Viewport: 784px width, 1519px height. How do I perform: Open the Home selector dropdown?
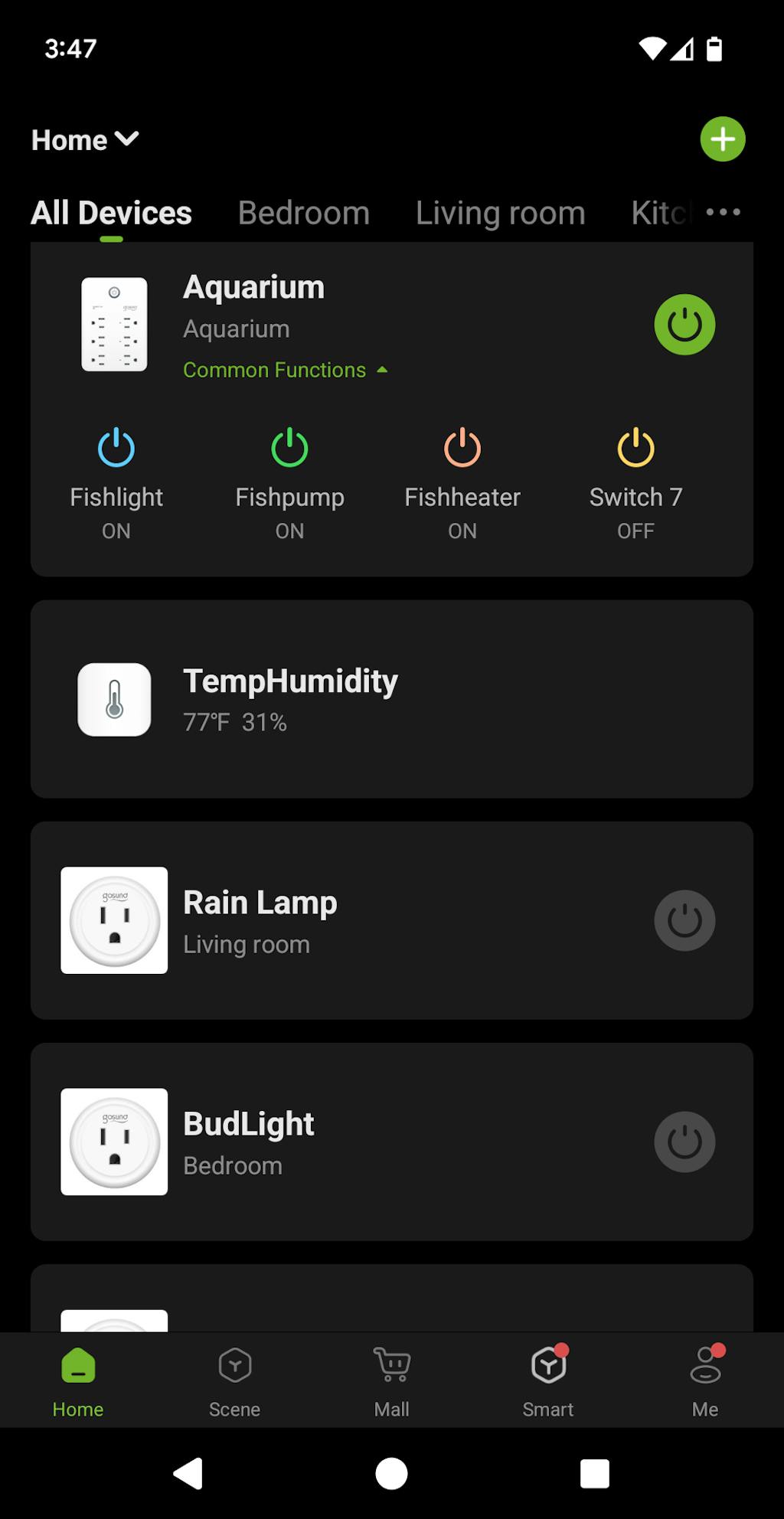[x=85, y=140]
